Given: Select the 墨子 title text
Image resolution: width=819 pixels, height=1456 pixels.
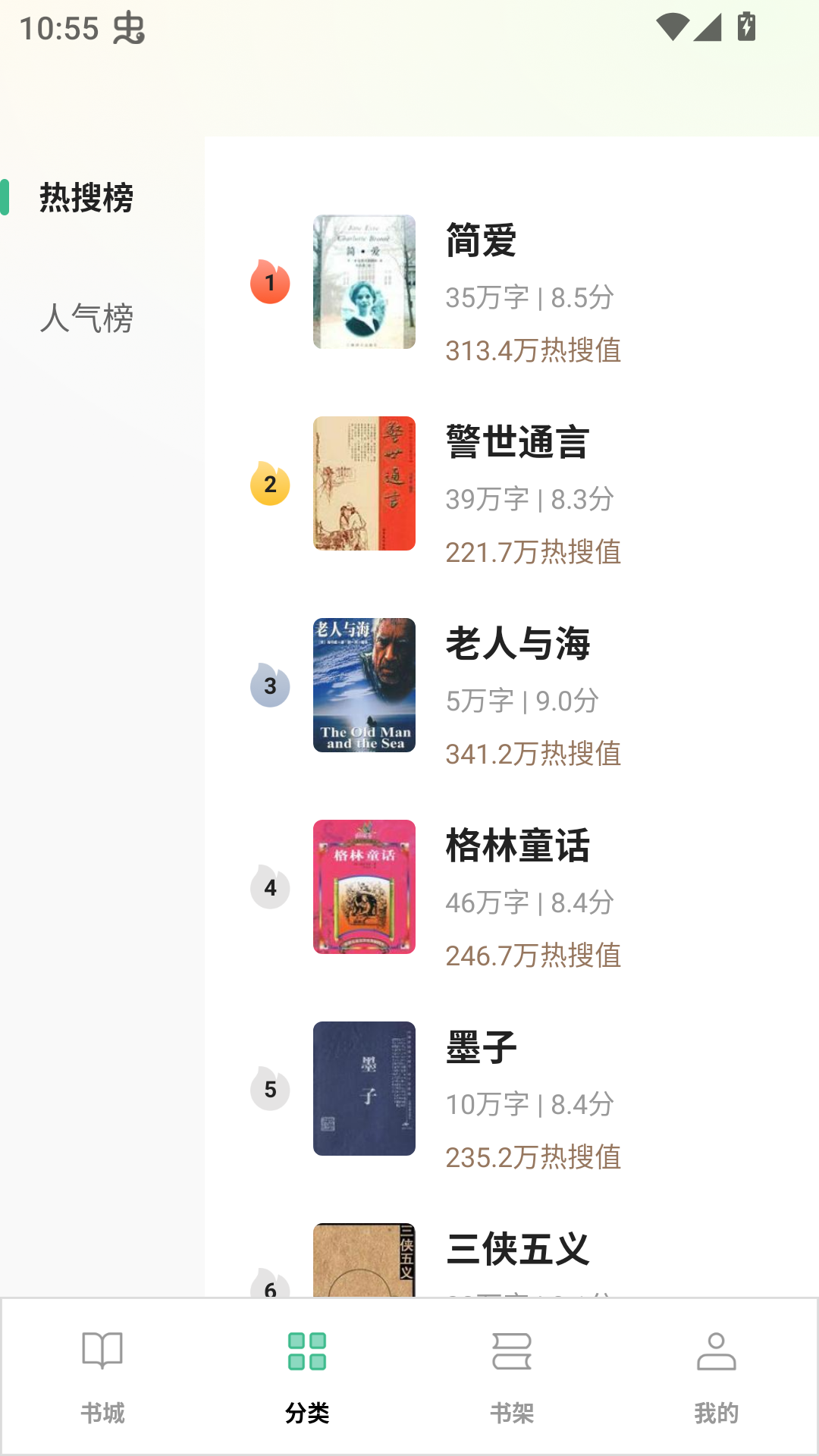Looking at the screenshot, I should pyautogui.click(x=479, y=1050).
